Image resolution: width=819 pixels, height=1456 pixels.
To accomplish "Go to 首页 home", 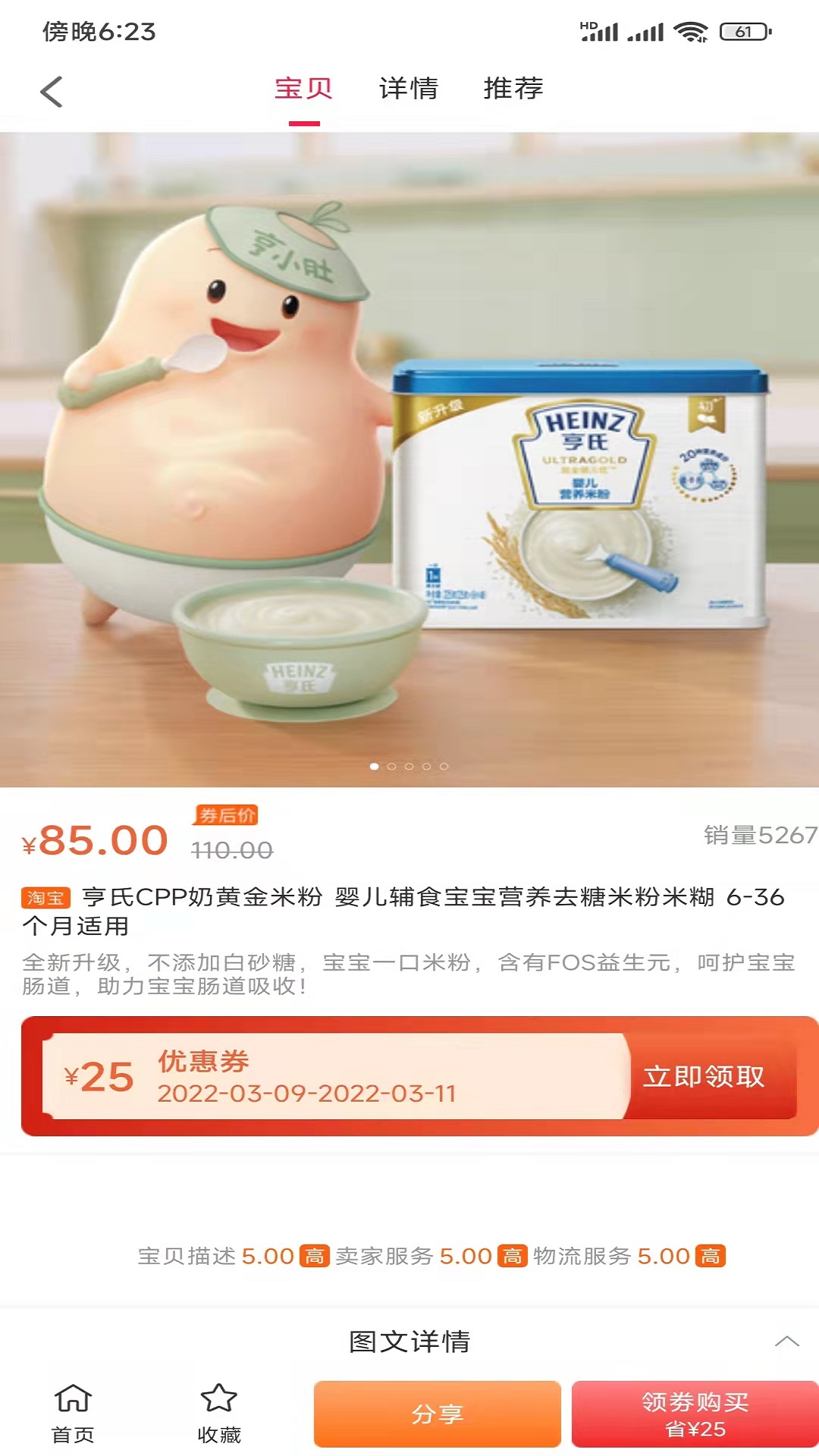I will pyautogui.click(x=73, y=1413).
